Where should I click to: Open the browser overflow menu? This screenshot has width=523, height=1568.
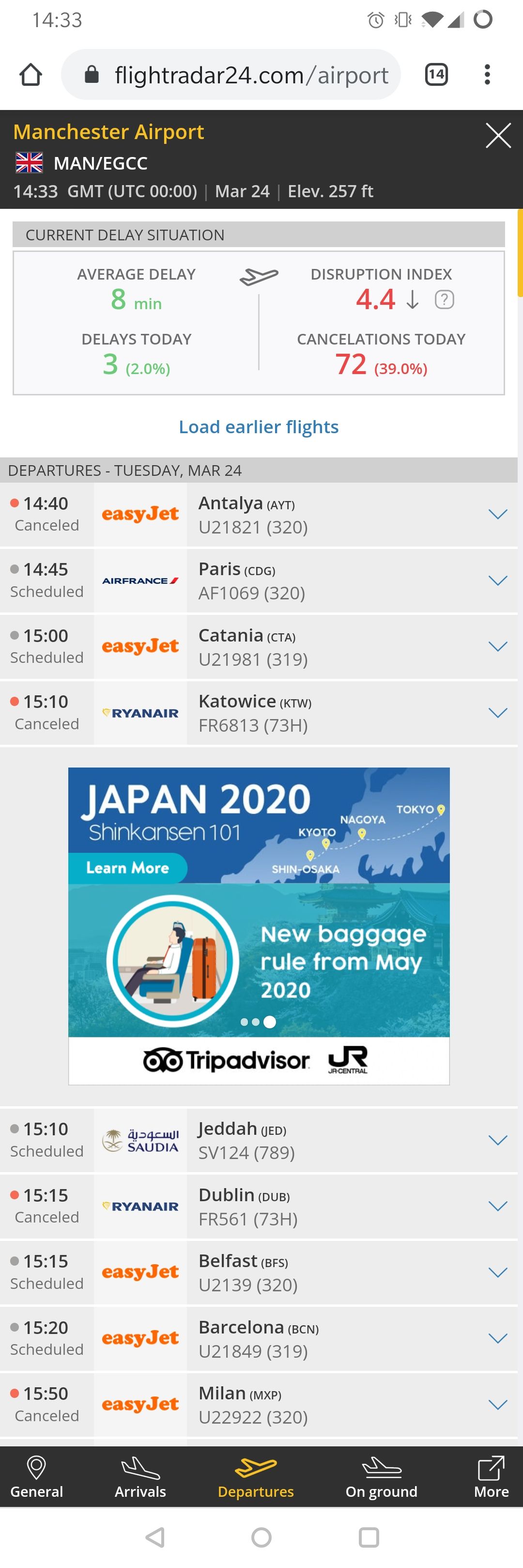(x=487, y=75)
